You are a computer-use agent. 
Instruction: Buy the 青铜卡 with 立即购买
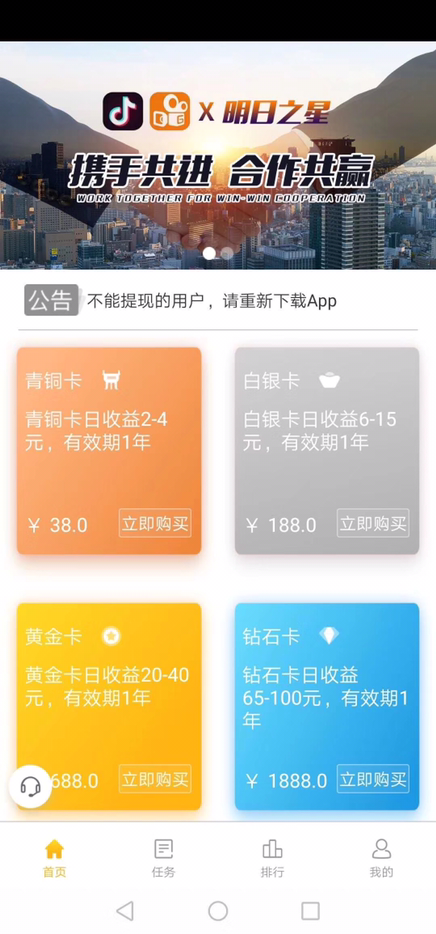coord(155,523)
